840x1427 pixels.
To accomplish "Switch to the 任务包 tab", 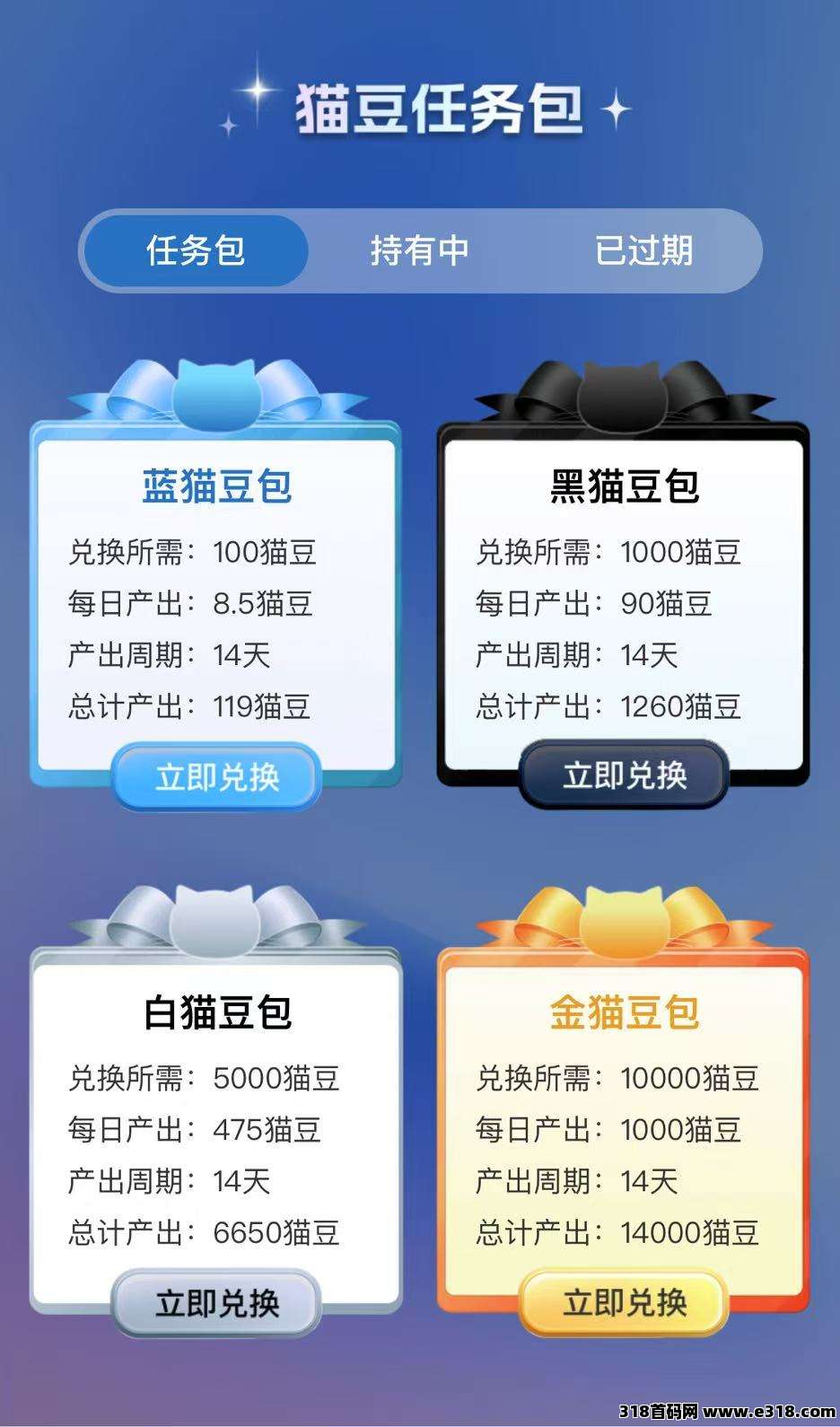I will tap(196, 250).
